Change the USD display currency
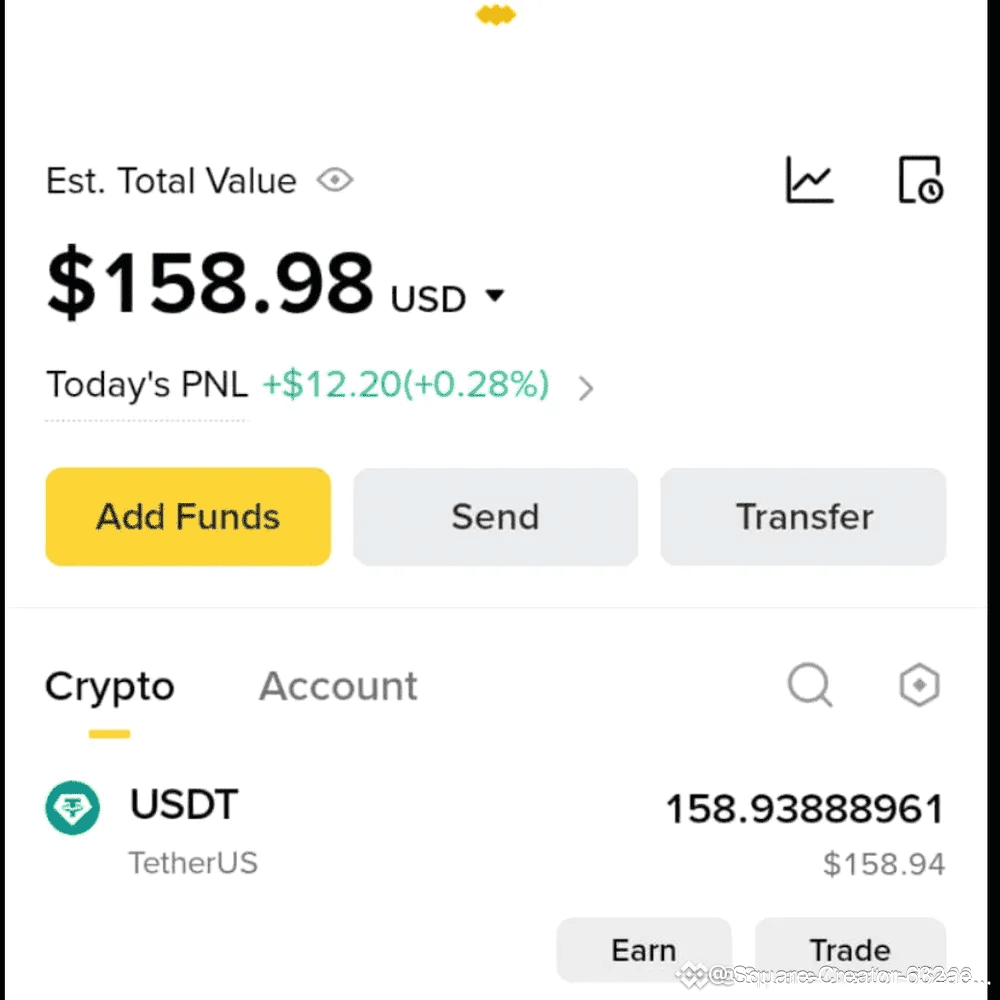Viewport: 1000px width, 1000px height. tap(448, 298)
